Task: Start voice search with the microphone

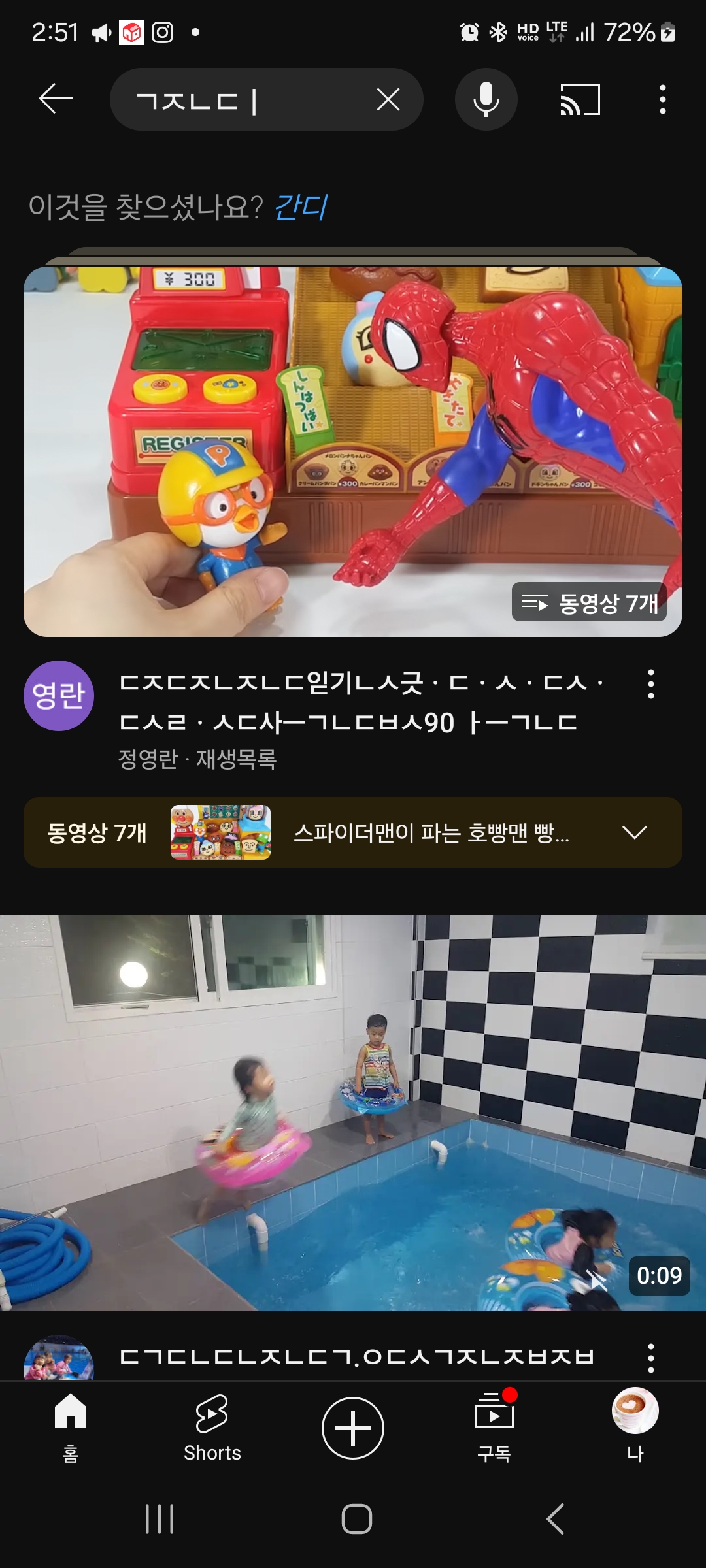Action: pos(486,99)
